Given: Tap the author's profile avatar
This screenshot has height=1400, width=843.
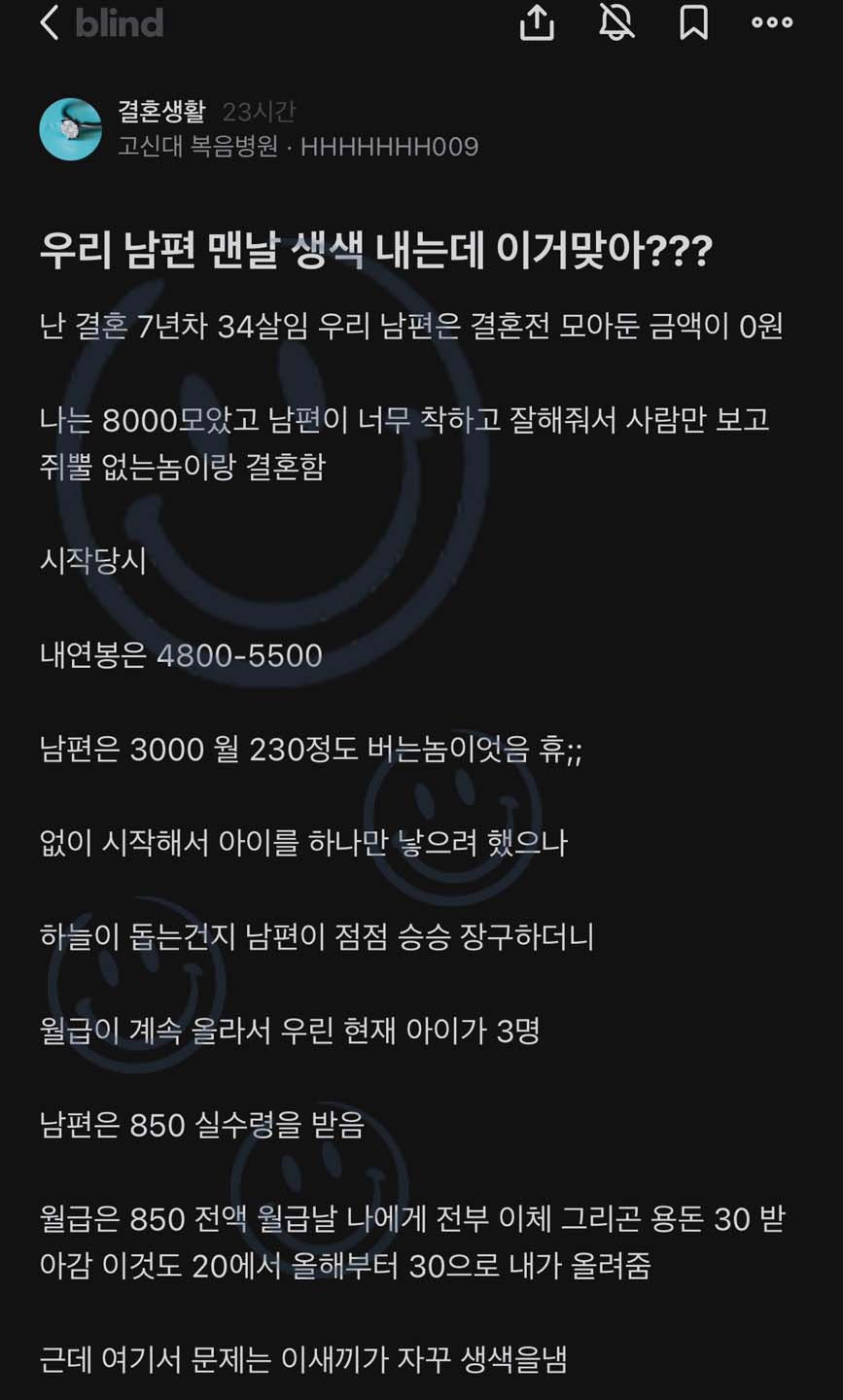Looking at the screenshot, I should (70, 129).
